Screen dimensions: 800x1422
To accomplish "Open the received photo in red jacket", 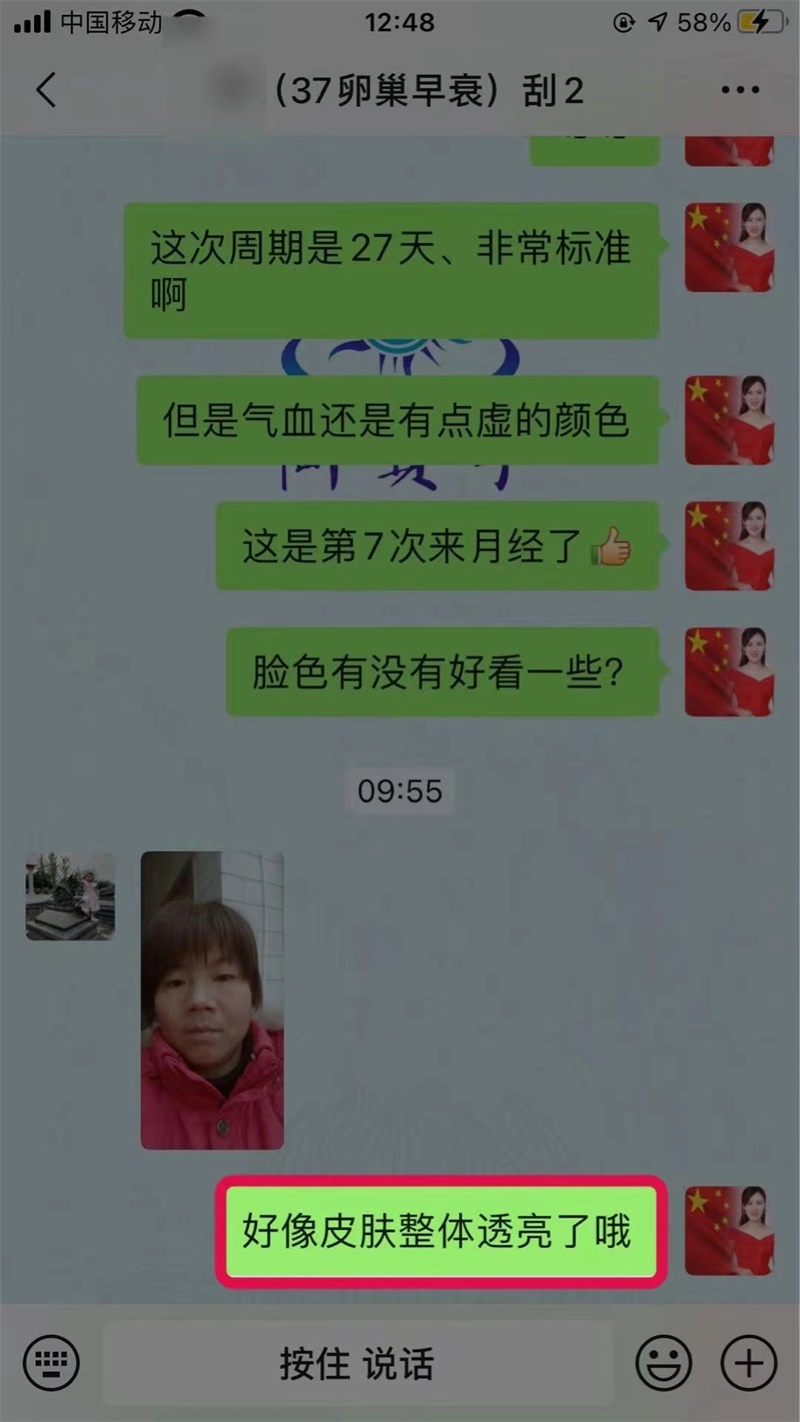I will 212,1000.
